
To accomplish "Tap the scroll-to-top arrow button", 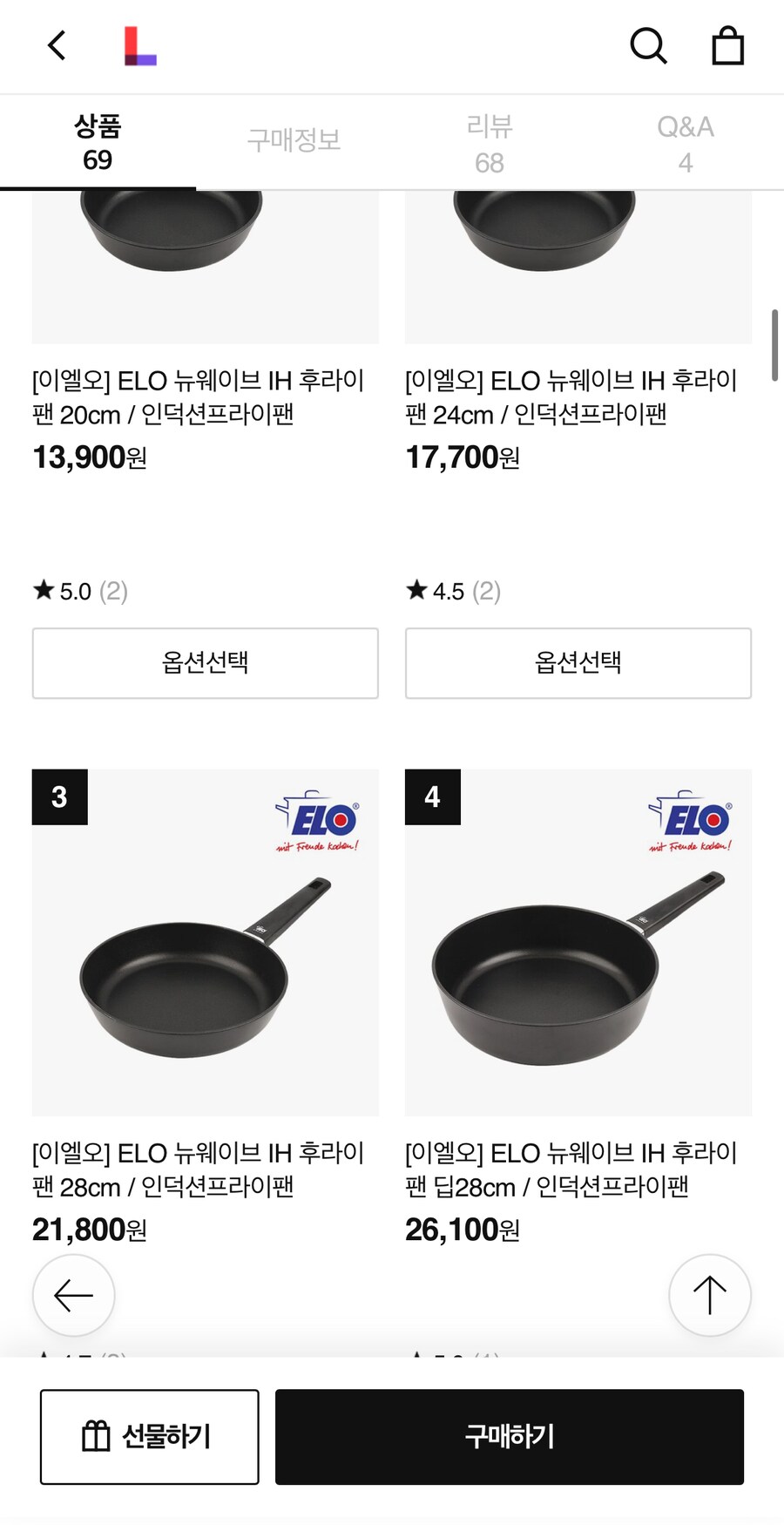I will [x=710, y=1296].
